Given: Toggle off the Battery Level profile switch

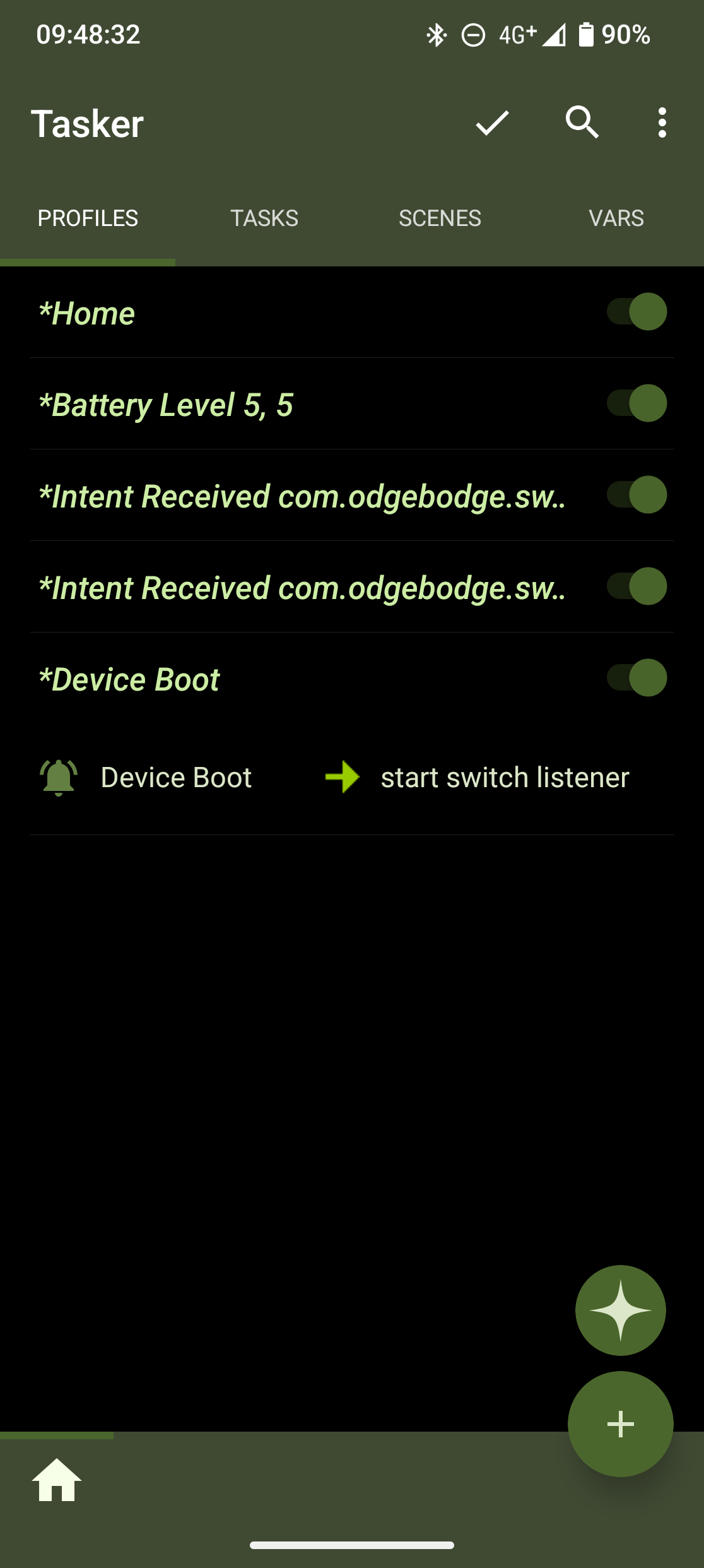Looking at the screenshot, I should click(x=637, y=403).
